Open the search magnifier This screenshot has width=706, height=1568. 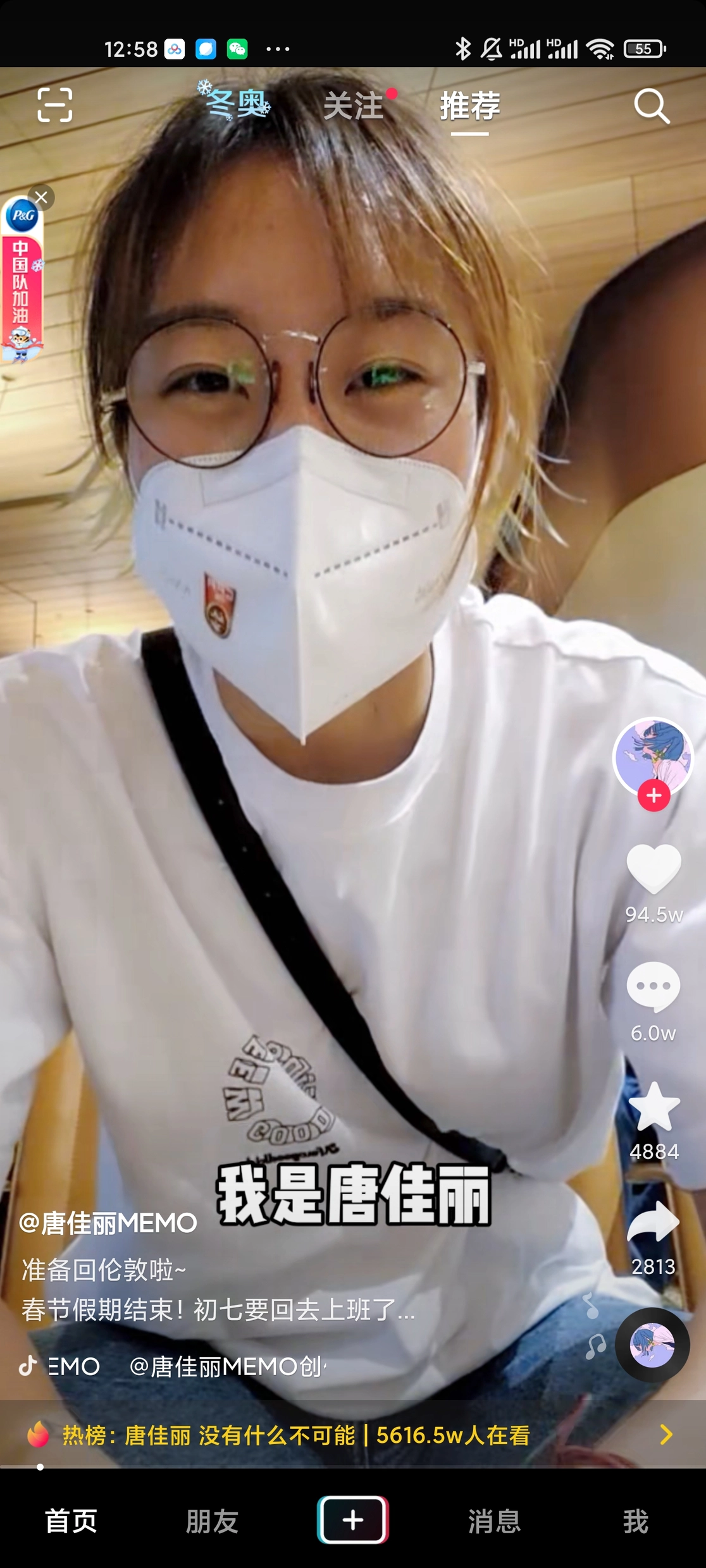(652, 106)
